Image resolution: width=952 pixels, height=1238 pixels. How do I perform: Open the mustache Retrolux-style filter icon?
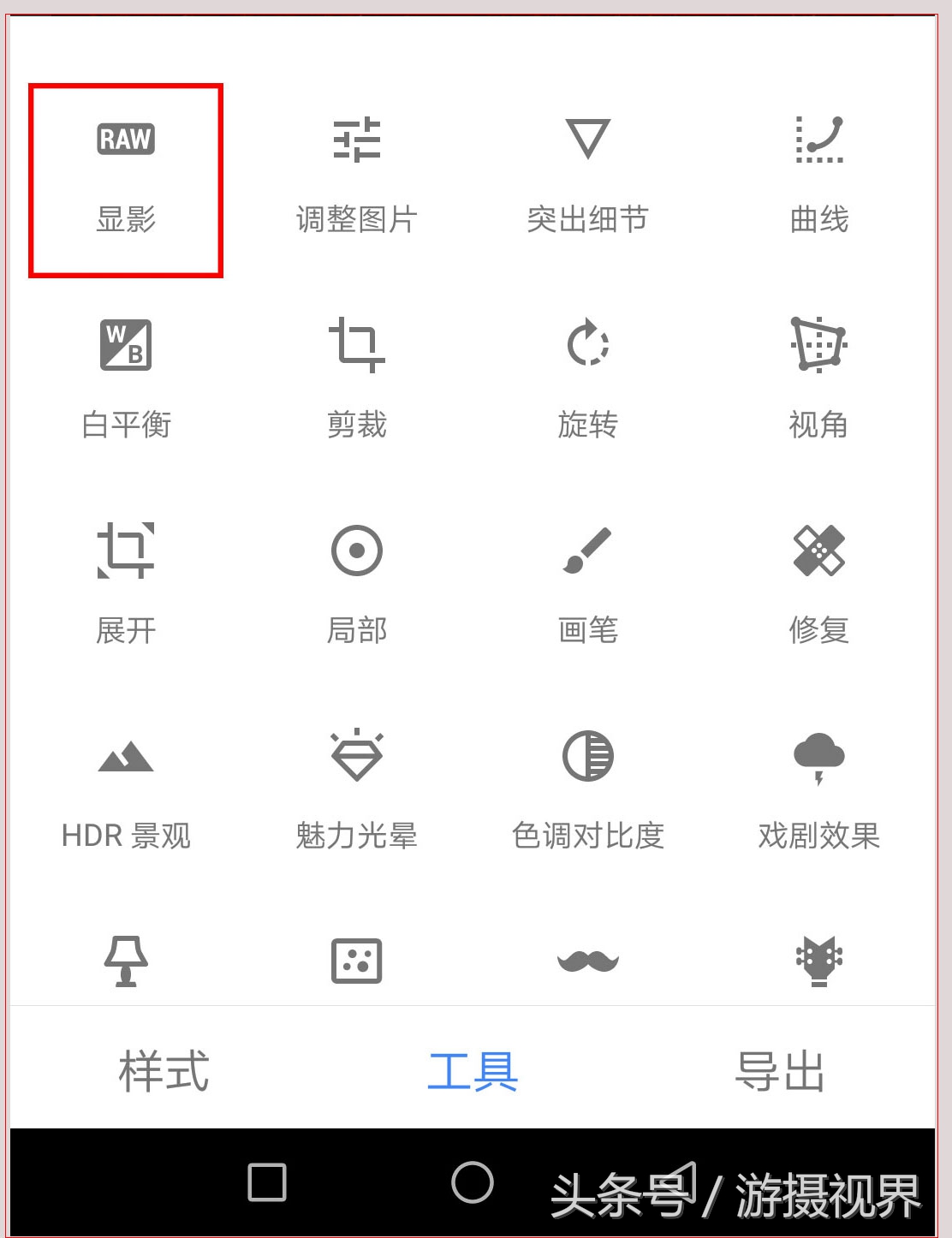(x=587, y=961)
